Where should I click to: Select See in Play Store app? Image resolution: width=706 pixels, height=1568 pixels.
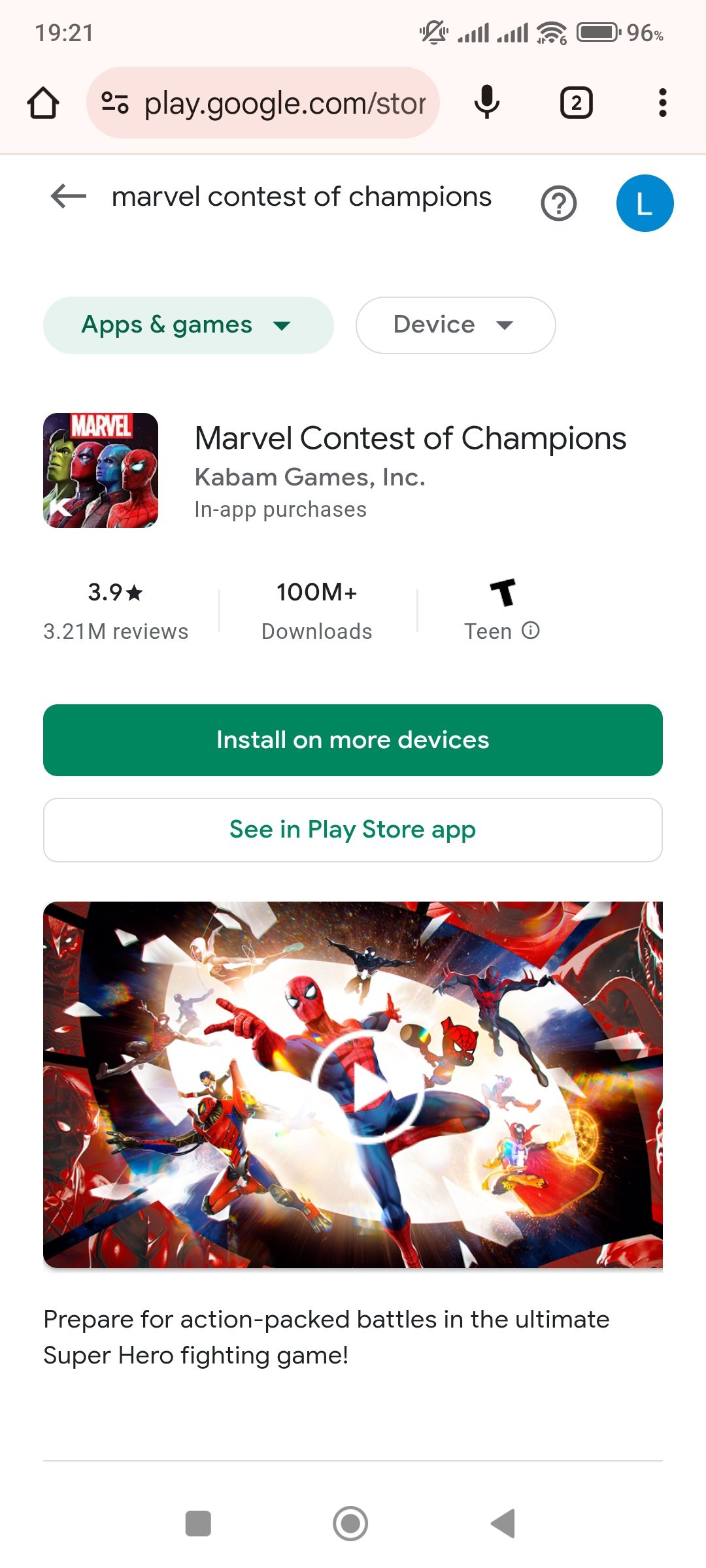[x=353, y=830]
